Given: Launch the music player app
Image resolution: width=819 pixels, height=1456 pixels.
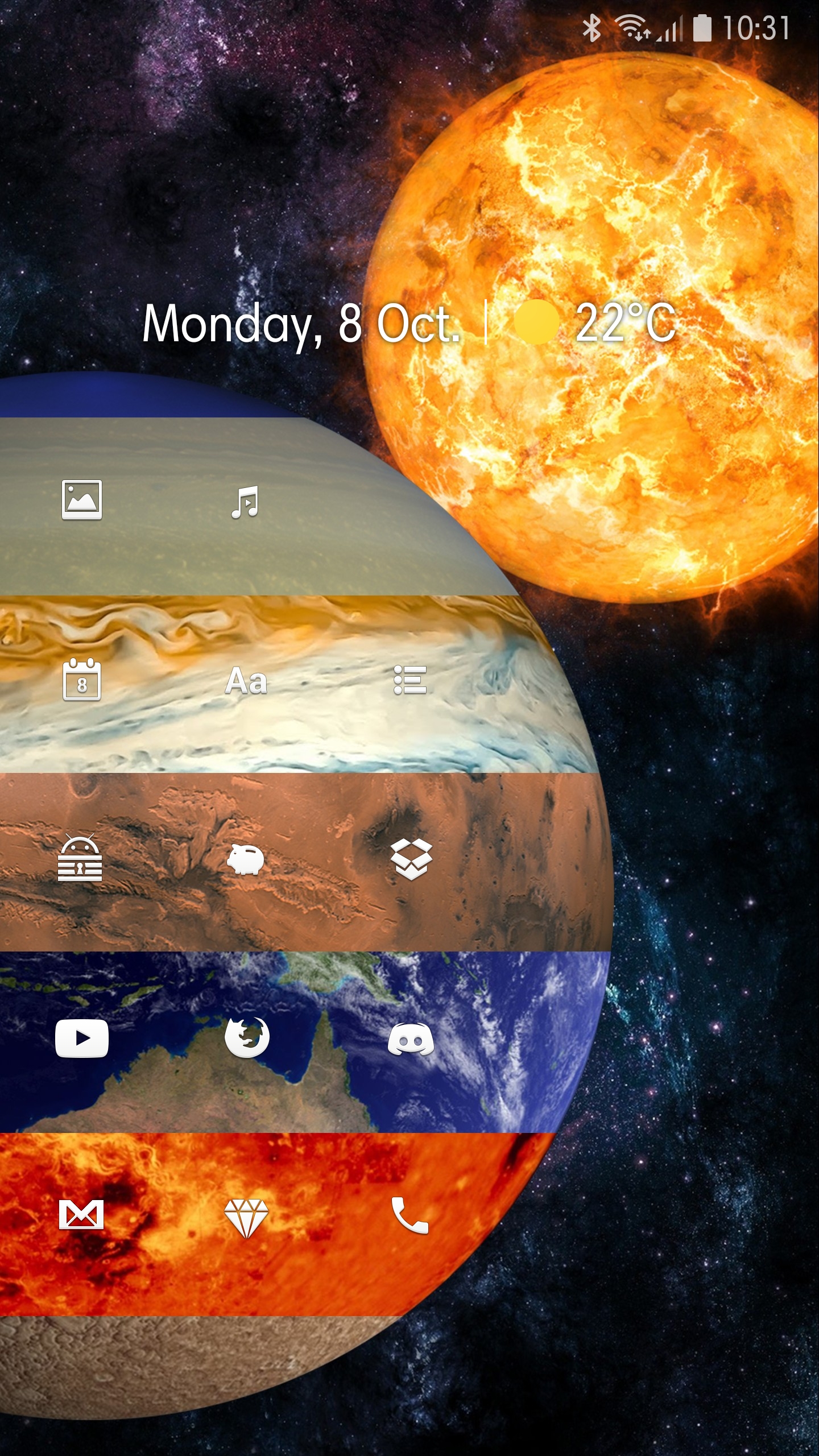Looking at the screenshot, I should (245, 502).
